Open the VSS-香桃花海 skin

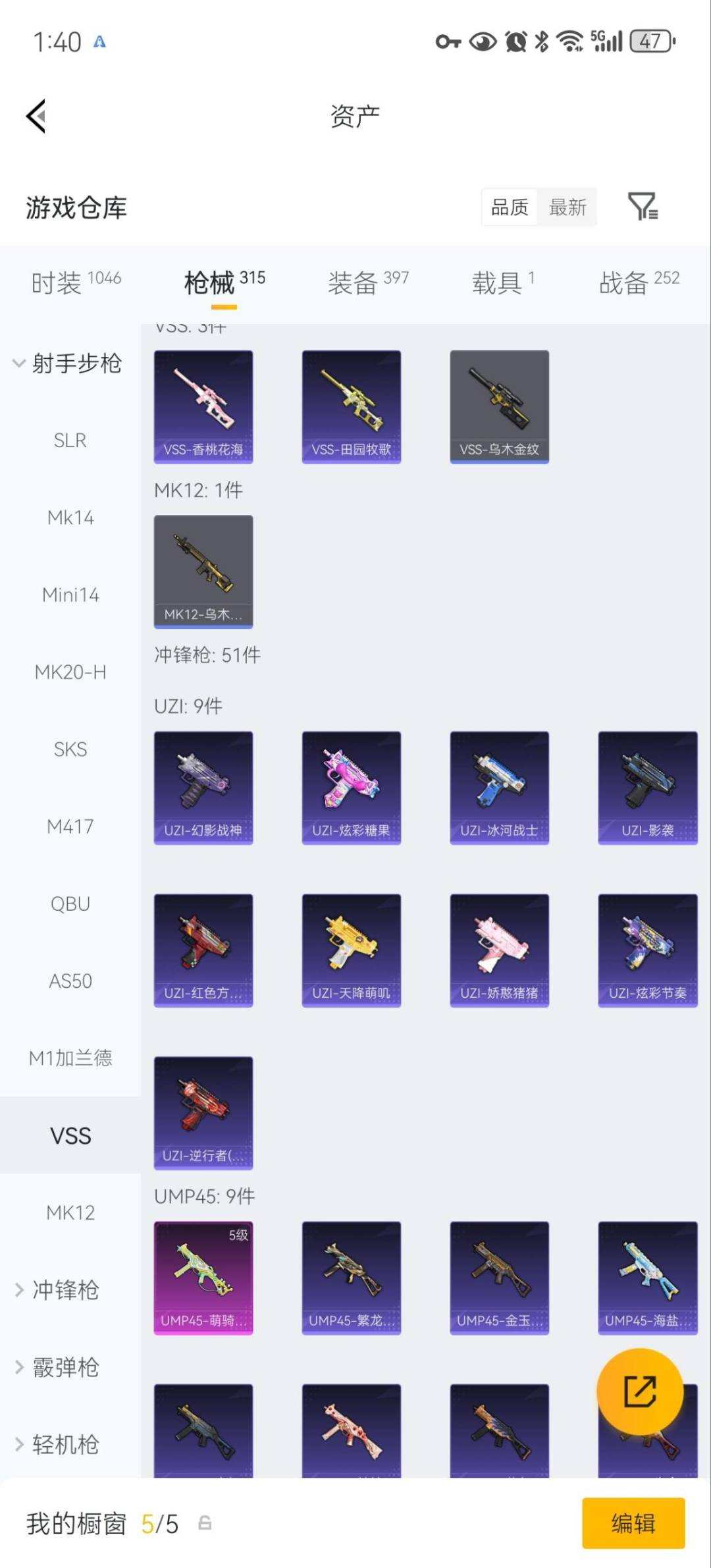tap(203, 406)
